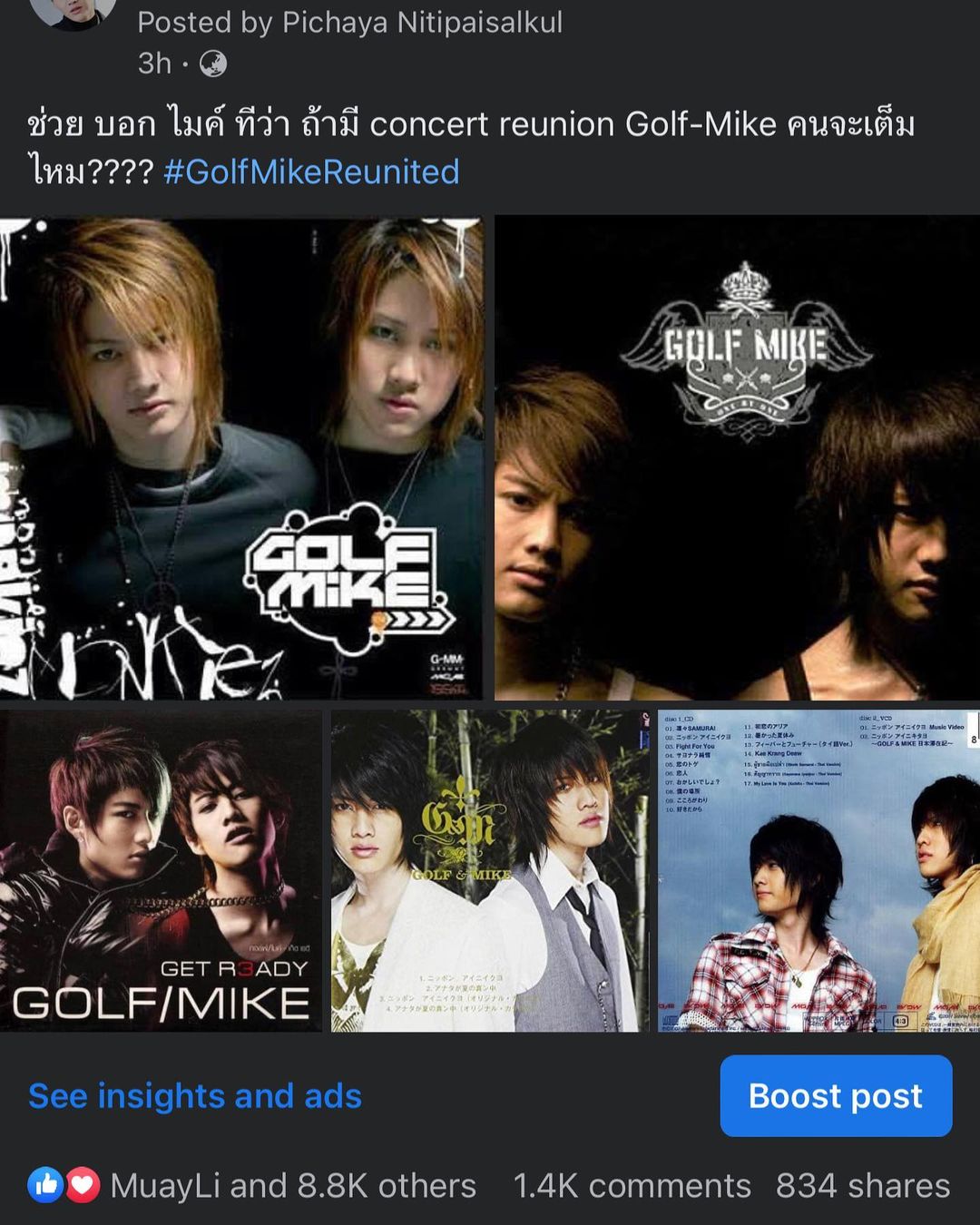Tap See insights and ads
Viewport: 980px width, 1225px height.
(x=195, y=1096)
